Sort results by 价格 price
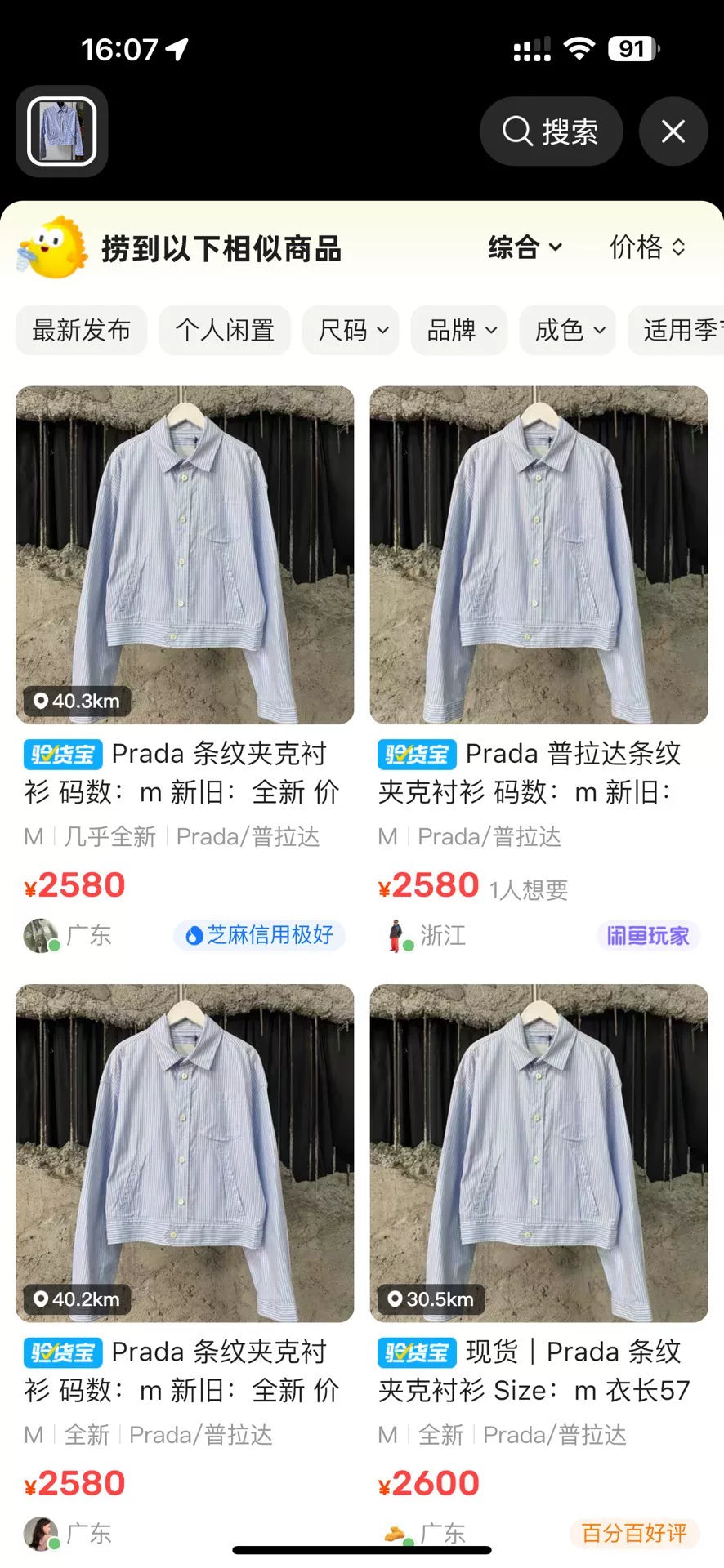This screenshot has height=1568, width=724. pyautogui.click(x=645, y=247)
